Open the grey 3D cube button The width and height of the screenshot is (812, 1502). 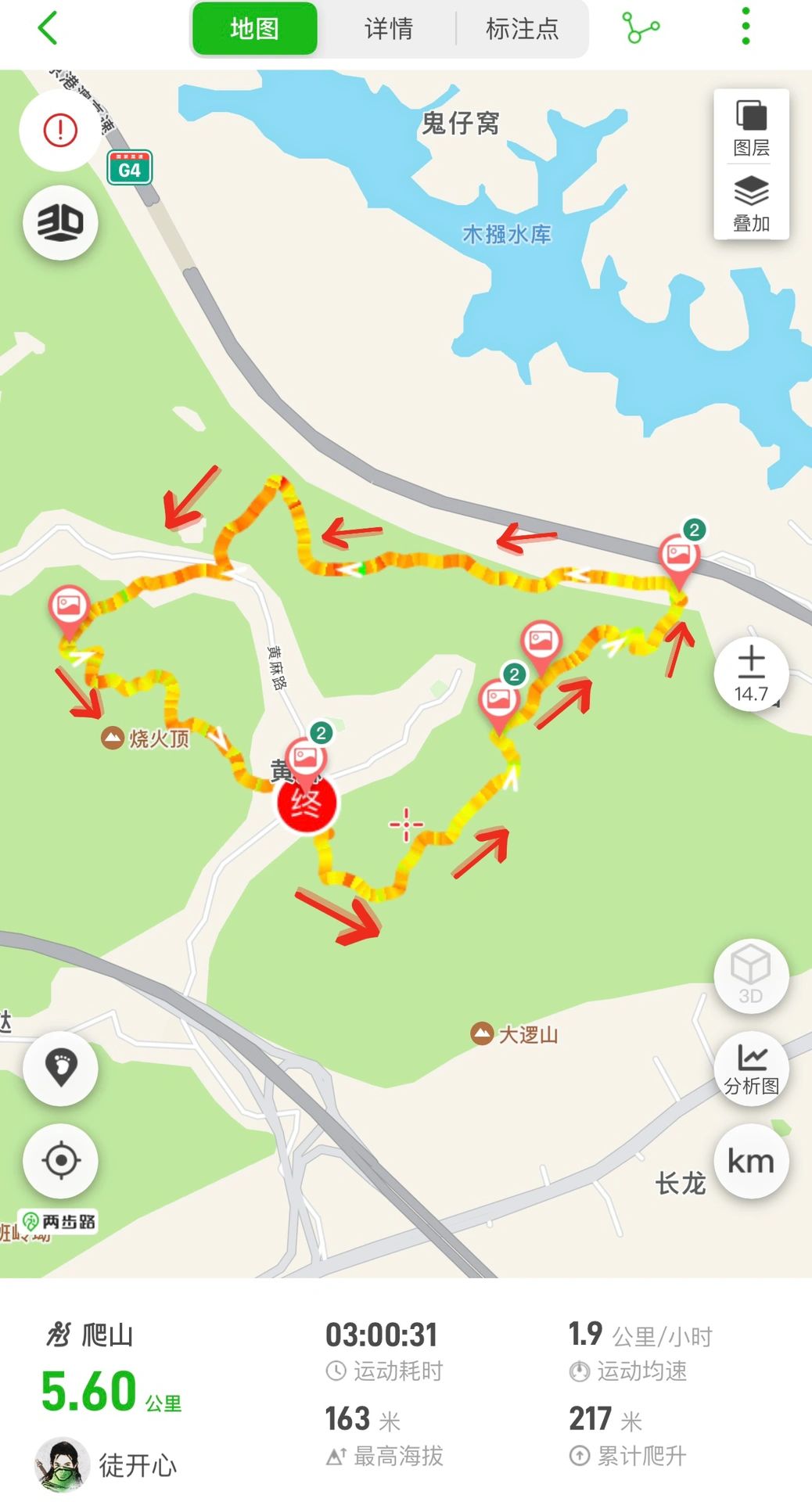click(751, 976)
